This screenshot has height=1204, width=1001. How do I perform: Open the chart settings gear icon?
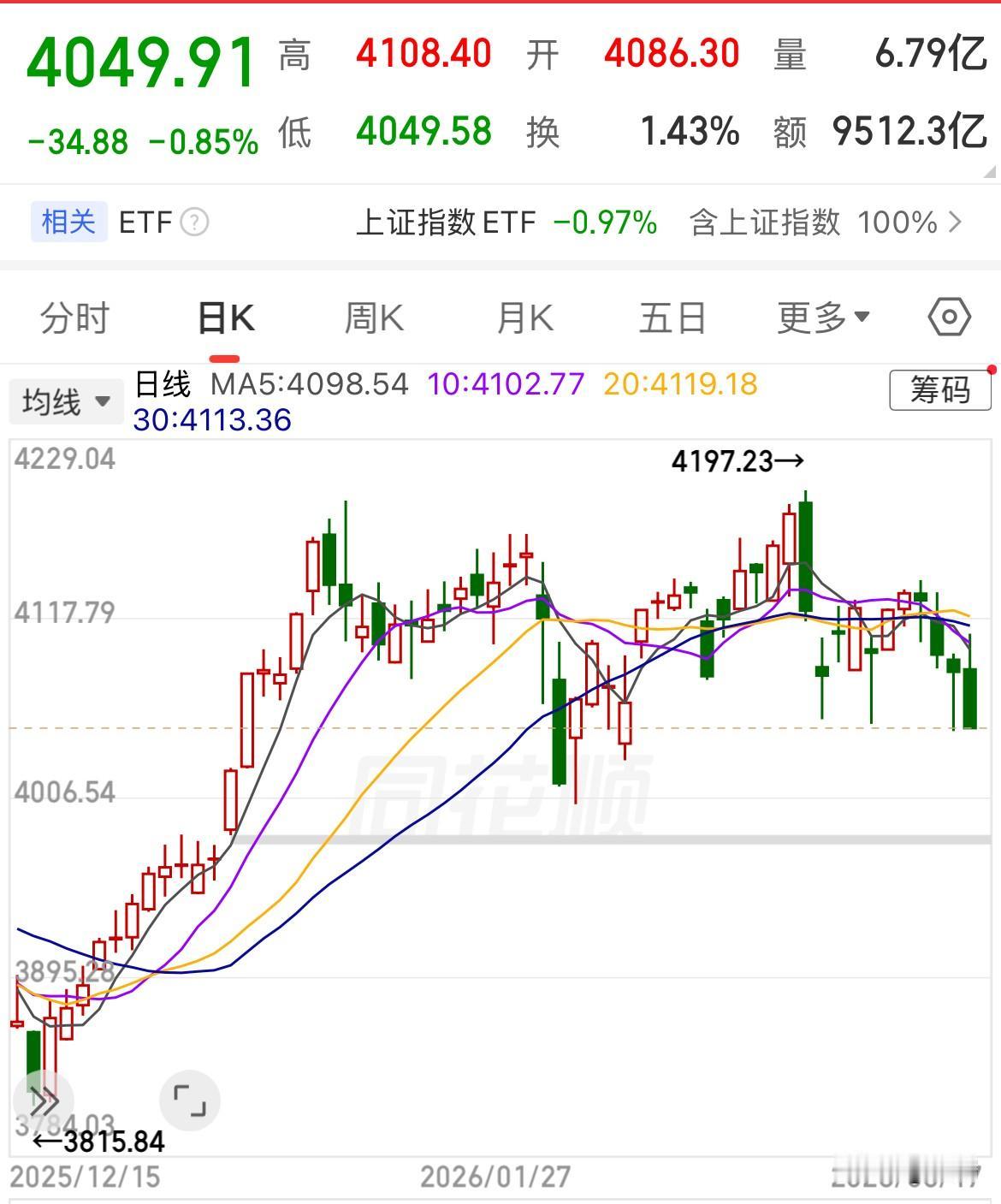point(948,317)
